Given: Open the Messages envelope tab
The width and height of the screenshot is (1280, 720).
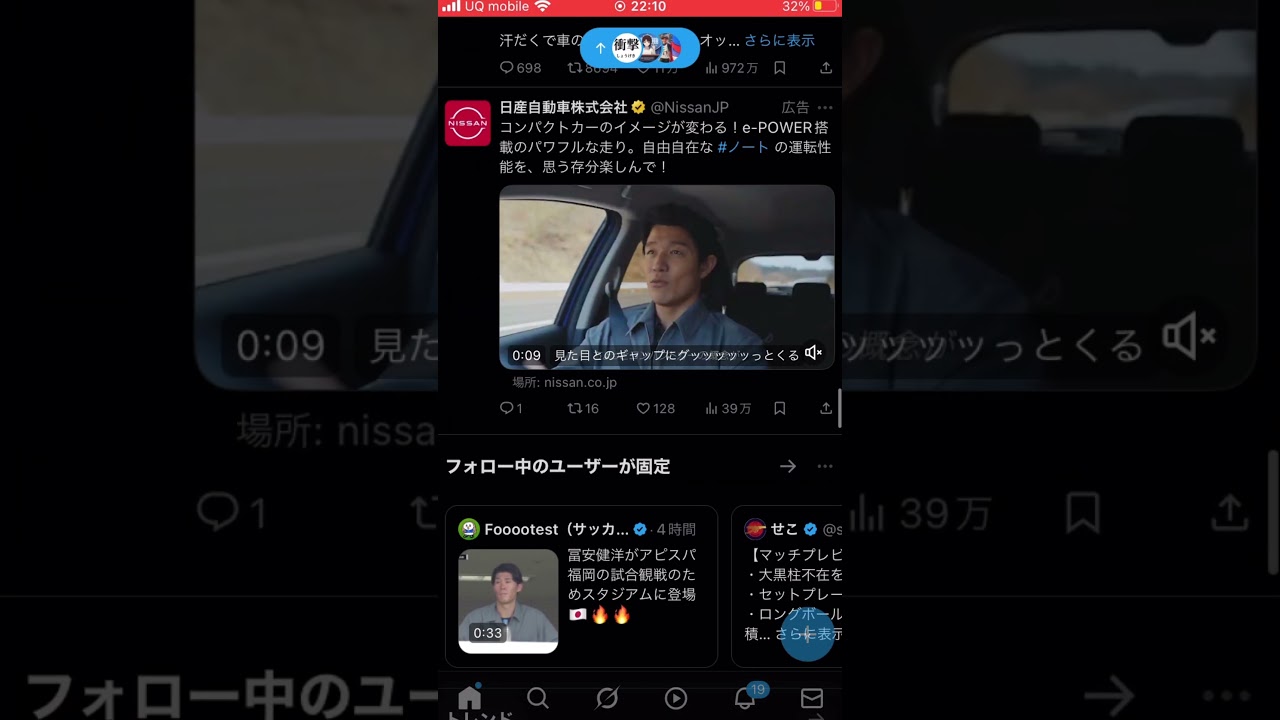Looking at the screenshot, I should 812,698.
